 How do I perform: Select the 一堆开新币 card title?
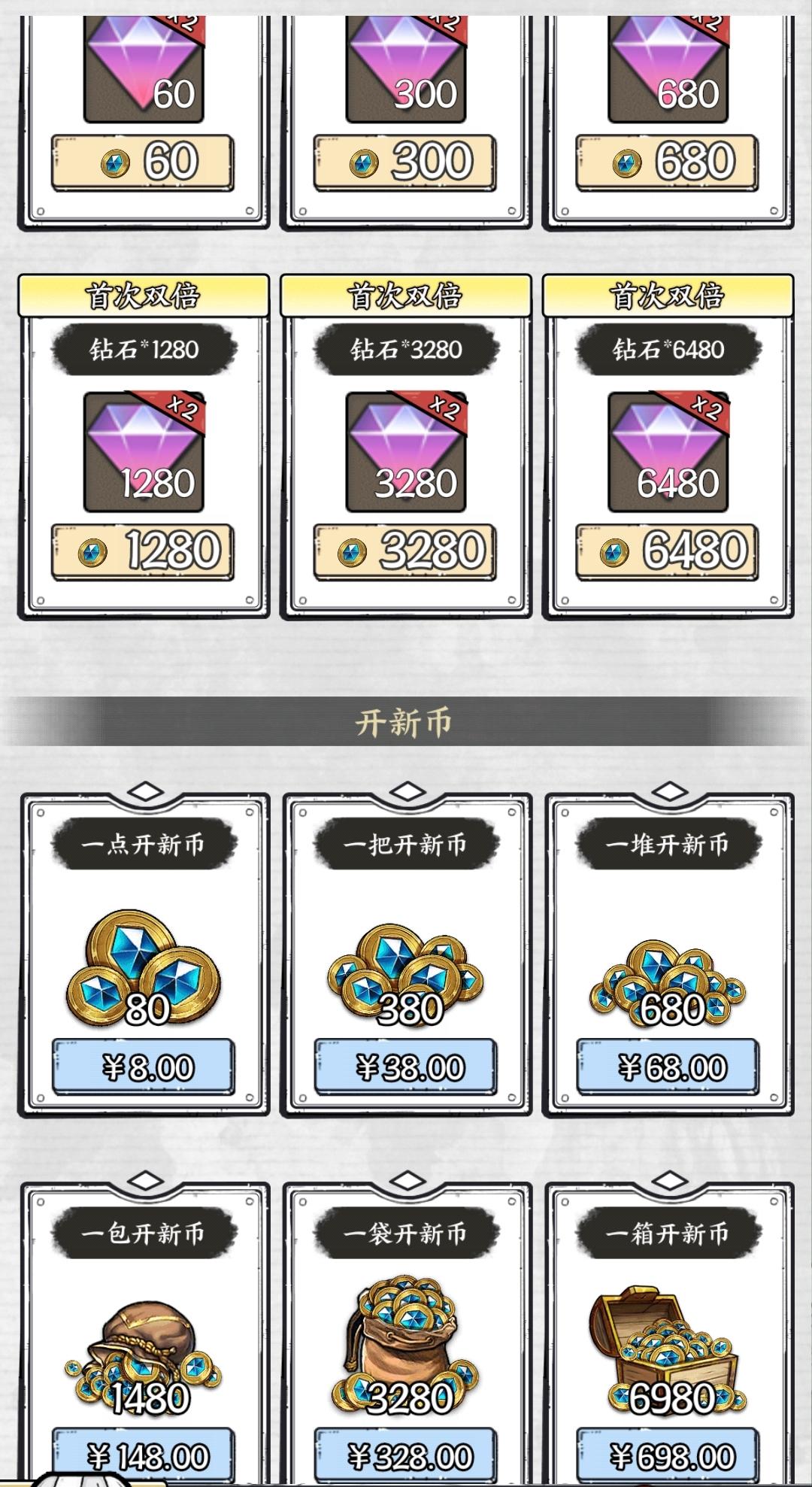pyautogui.click(x=668, y=845)
